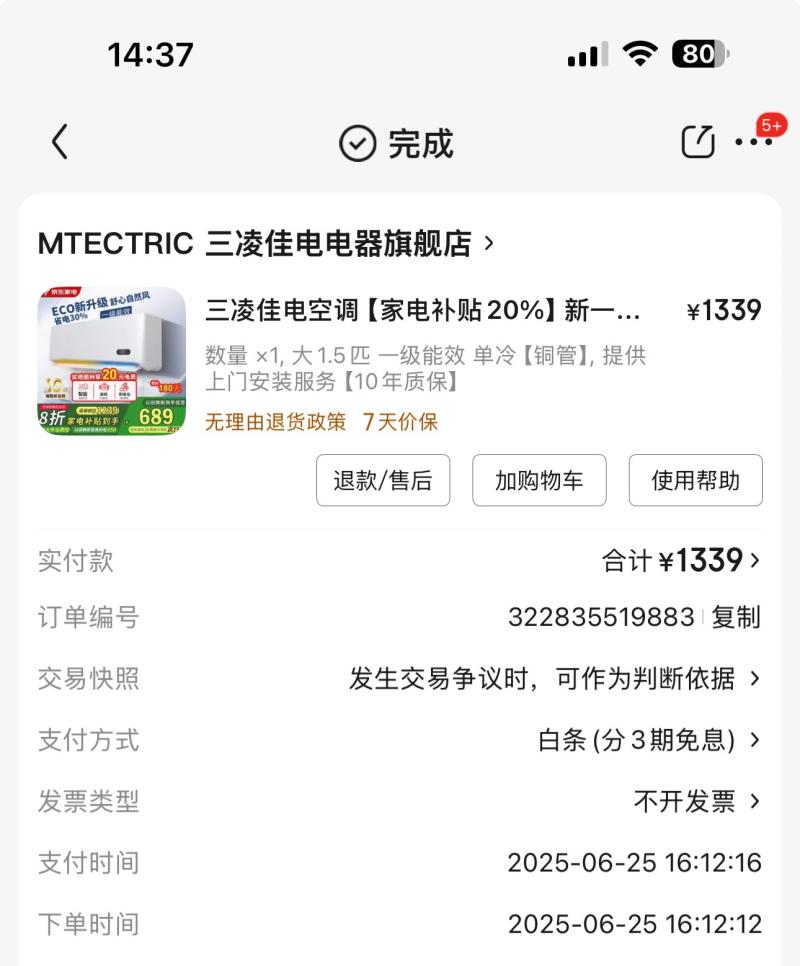The height and width of the screenshot is (966, 800).
Task: Go back using the back arrow
Action: pos(60,143)
